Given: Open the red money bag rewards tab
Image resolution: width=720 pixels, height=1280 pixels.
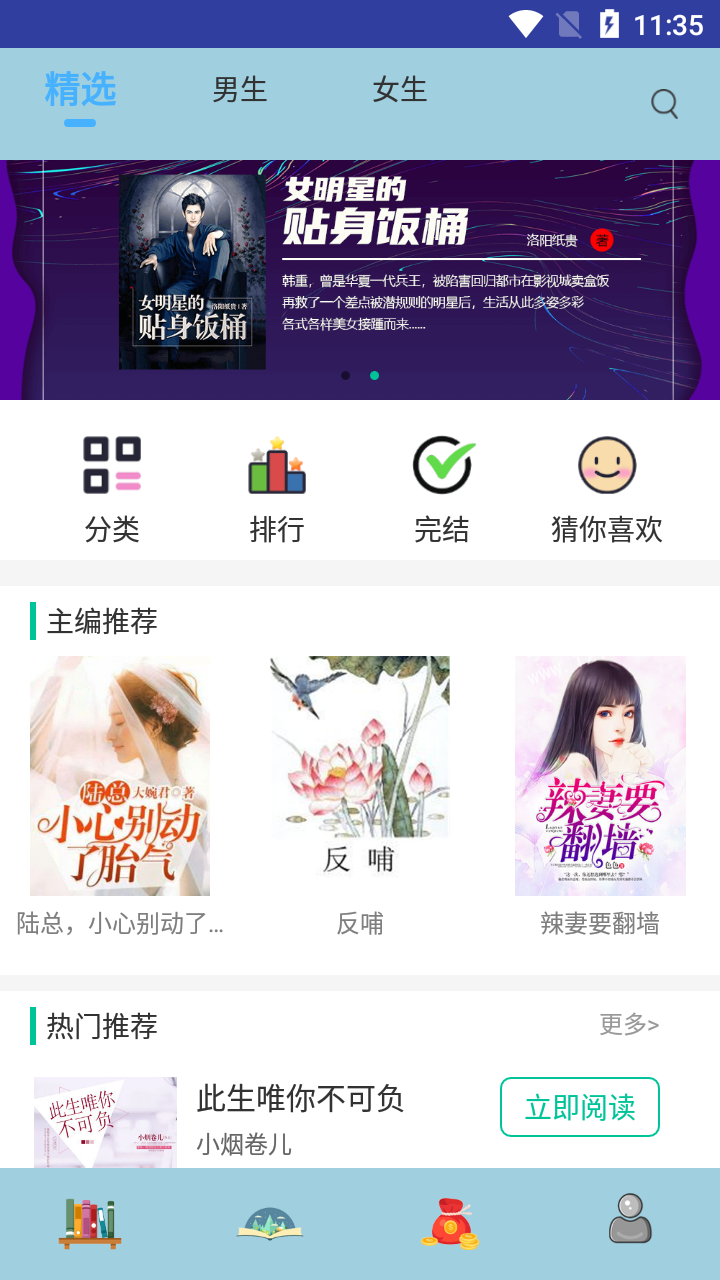Looking at the screenshot, I should 450,1223.
